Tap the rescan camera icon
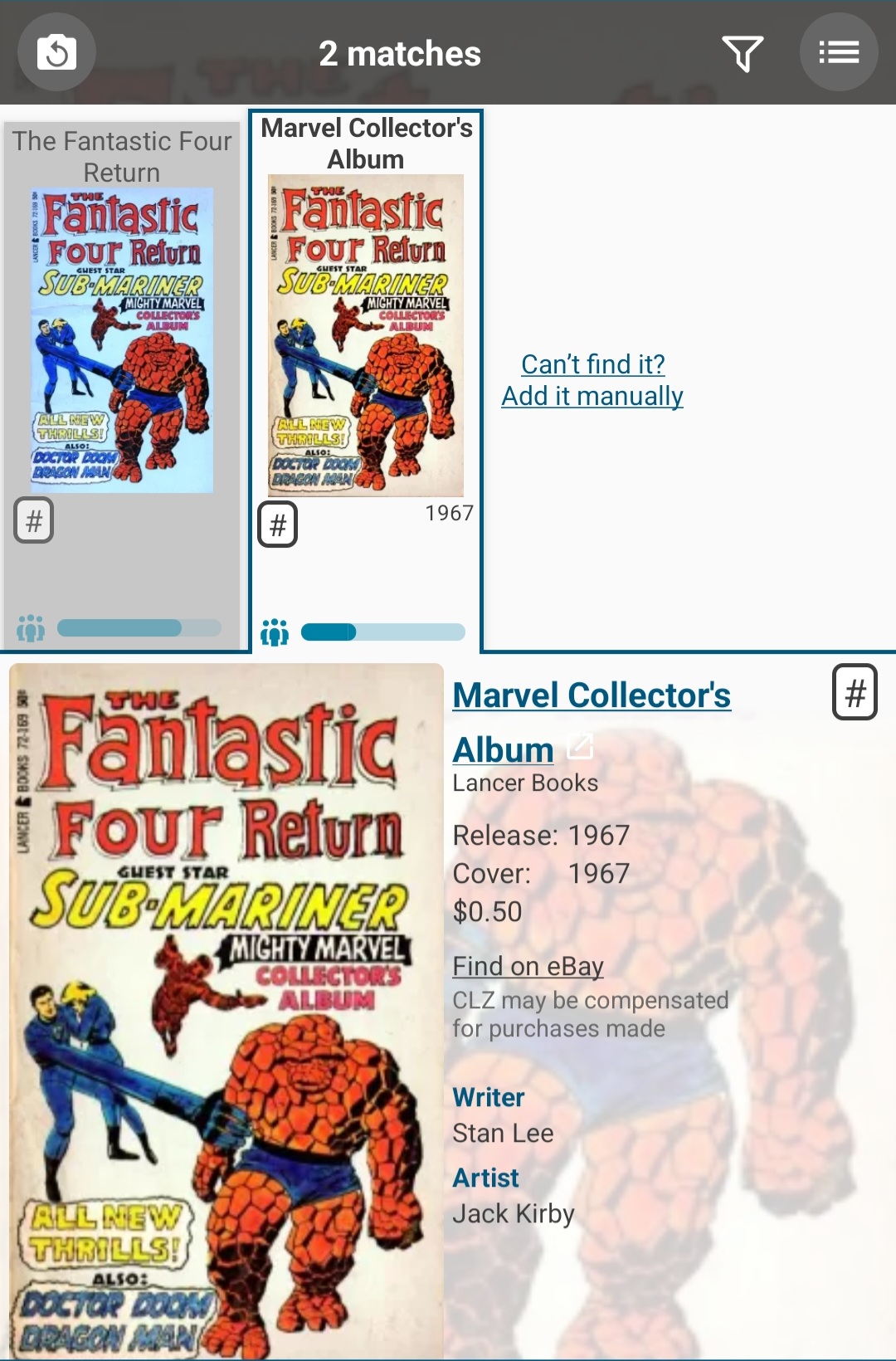 (56, 53)
